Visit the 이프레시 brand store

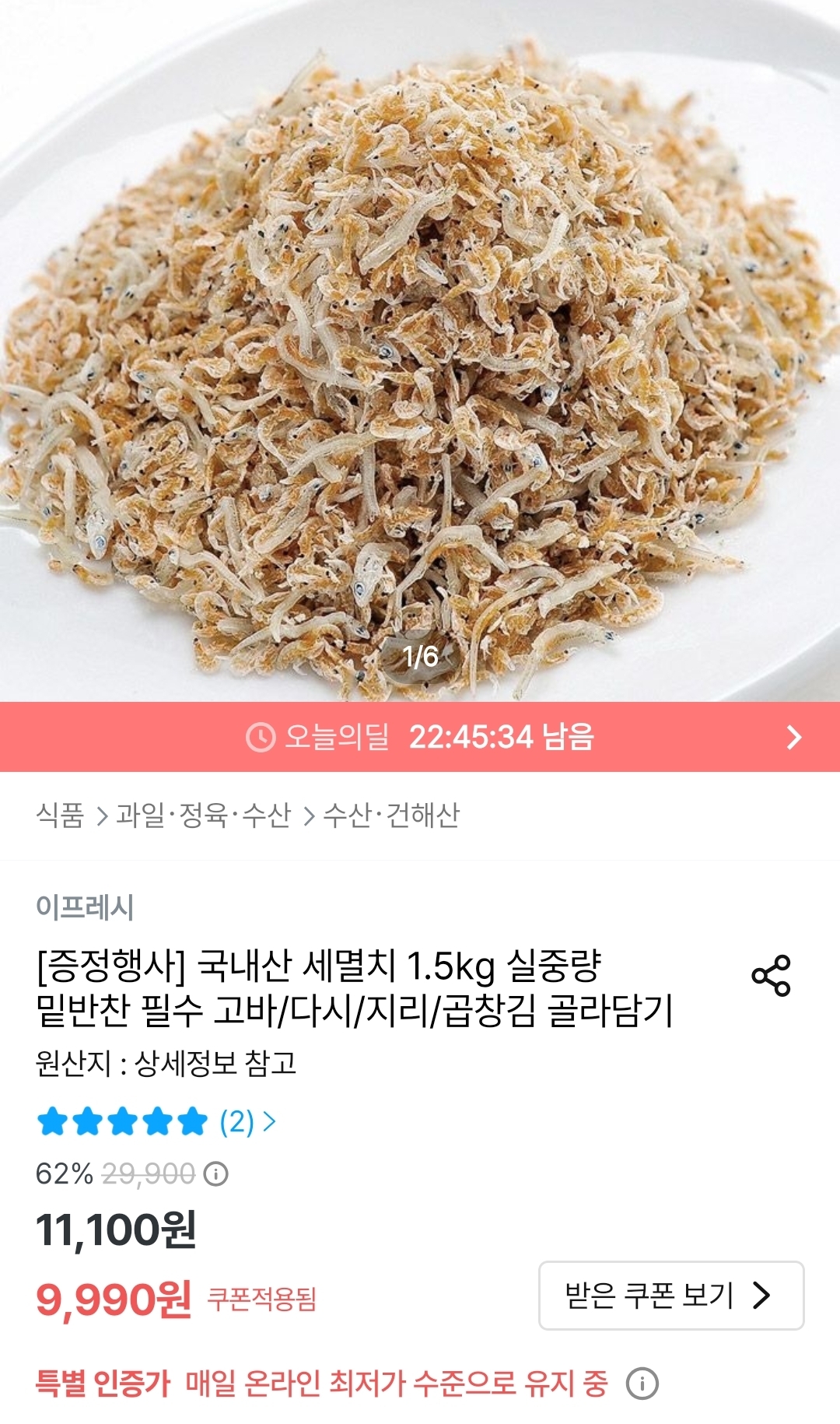click(85, 907)
